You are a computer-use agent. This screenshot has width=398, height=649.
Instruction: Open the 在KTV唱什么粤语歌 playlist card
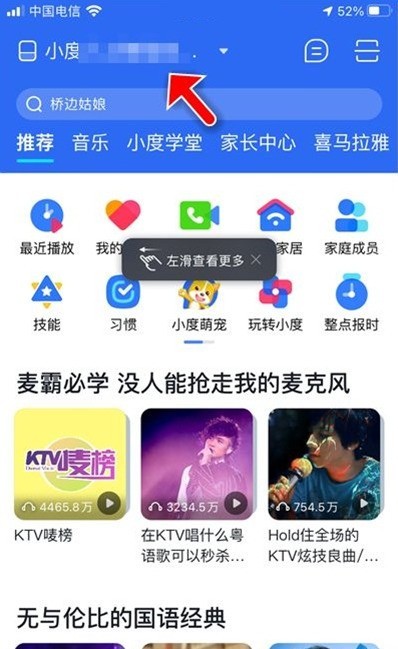click(197, 486)
